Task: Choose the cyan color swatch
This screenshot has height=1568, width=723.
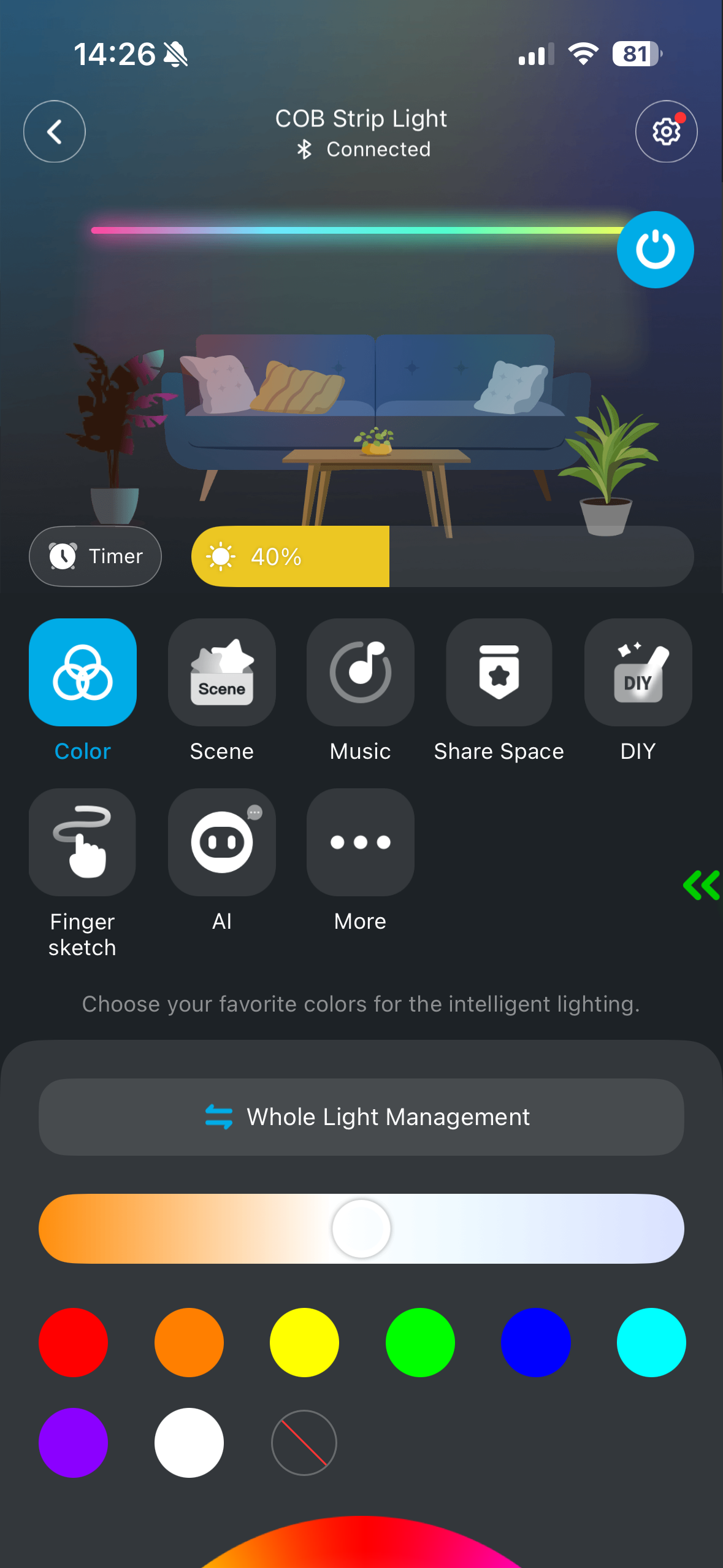Action: pyautogui.click(x=651, y=1342)
